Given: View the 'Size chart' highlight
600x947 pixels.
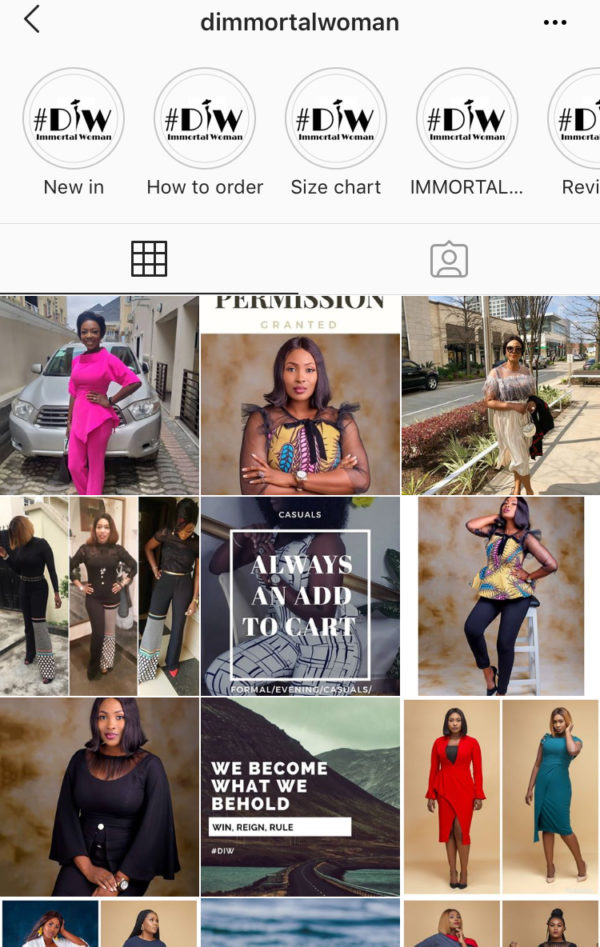Looking at the screenshot, I should pyautogui.click(x=336, y=119).
